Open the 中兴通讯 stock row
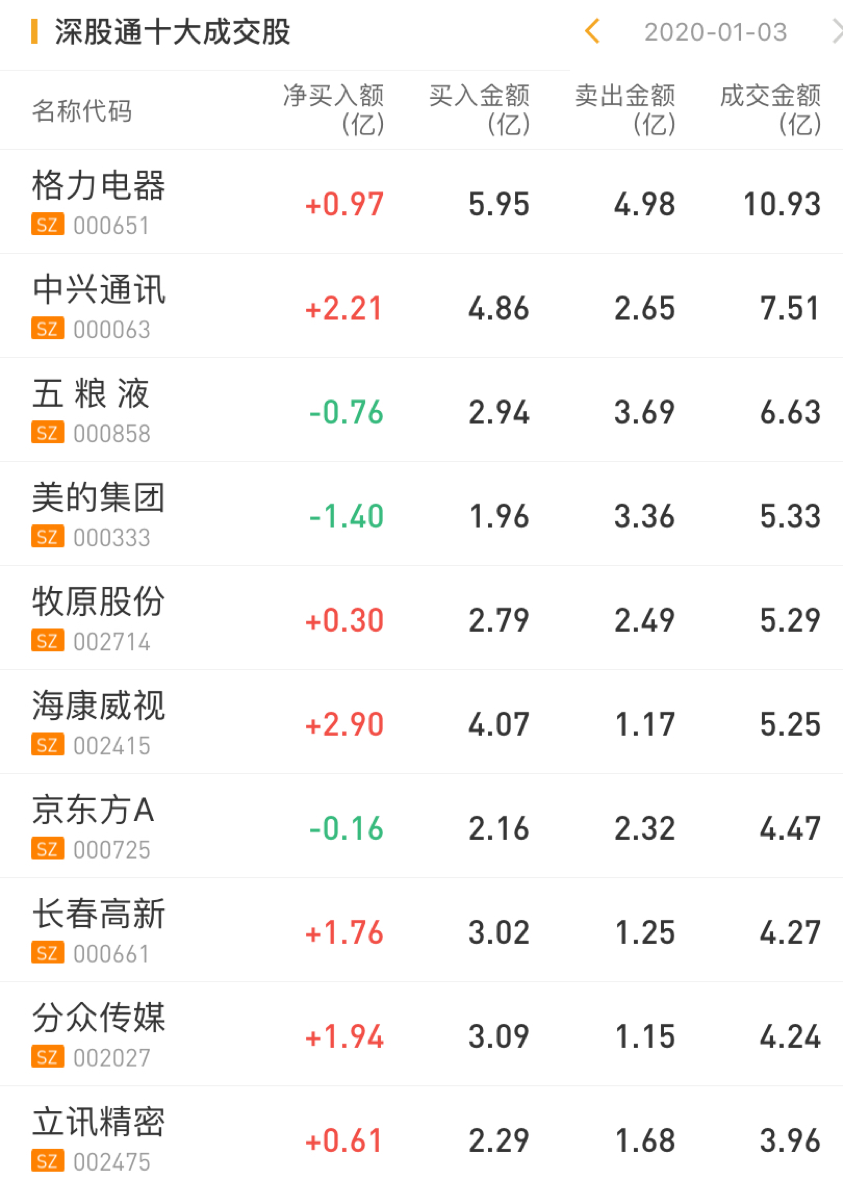The width and height of the screenshot is (843, 1179). pos(98,291)
